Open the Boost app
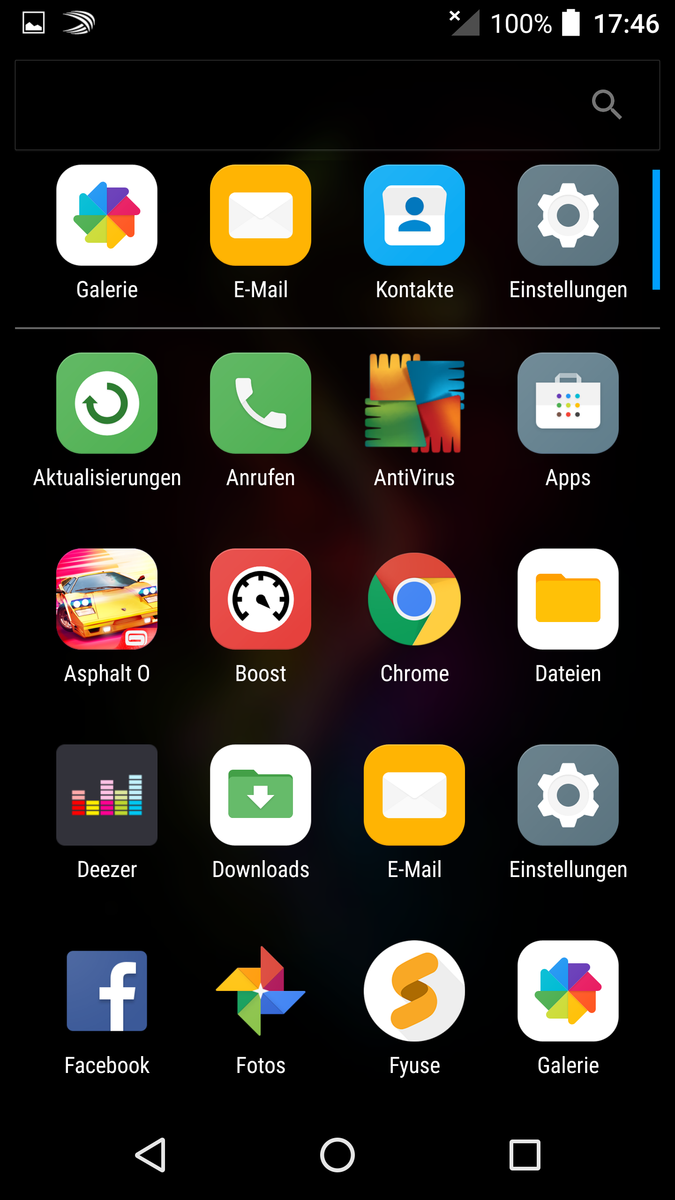Screen dimensions: 675x1200 pos(260,599)
